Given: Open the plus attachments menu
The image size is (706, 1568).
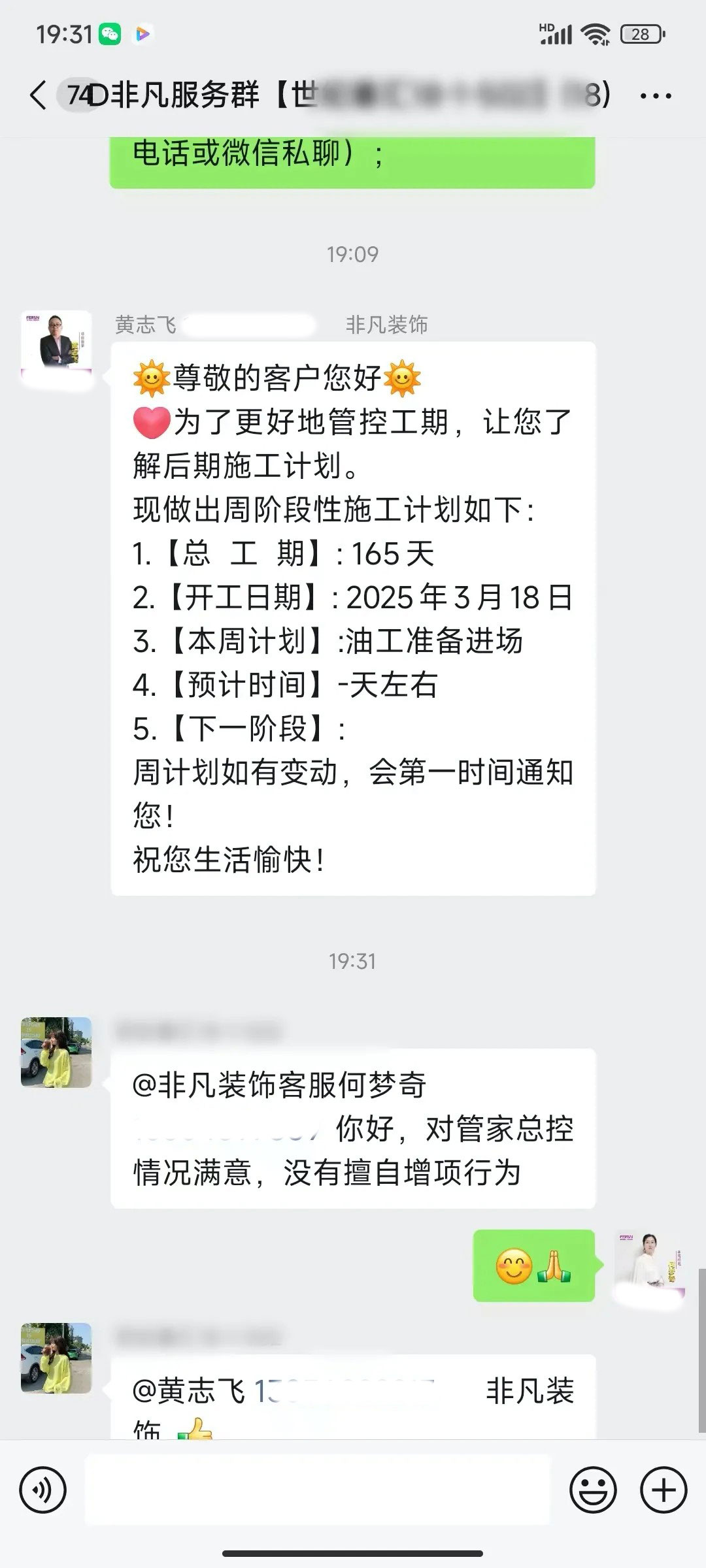Looking at the screenshot, I should [x=664, y=1490].
